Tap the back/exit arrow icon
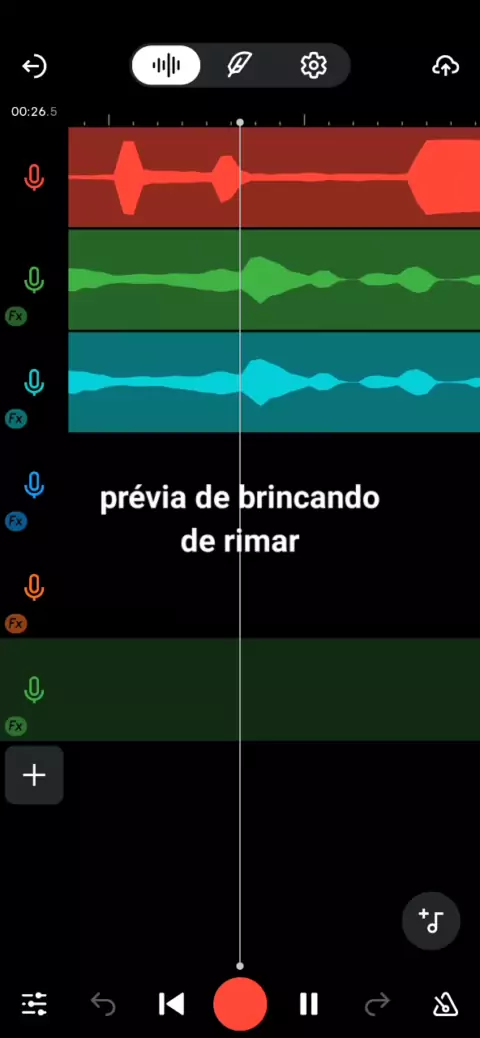 click(34, 66)
